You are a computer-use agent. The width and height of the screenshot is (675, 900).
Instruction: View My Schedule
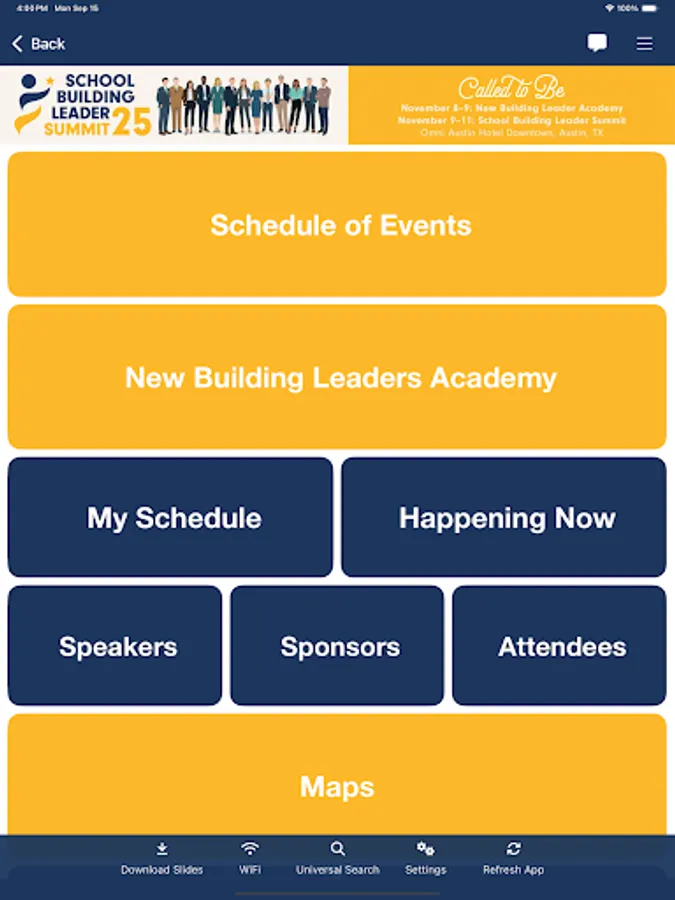tap(170, 517)
